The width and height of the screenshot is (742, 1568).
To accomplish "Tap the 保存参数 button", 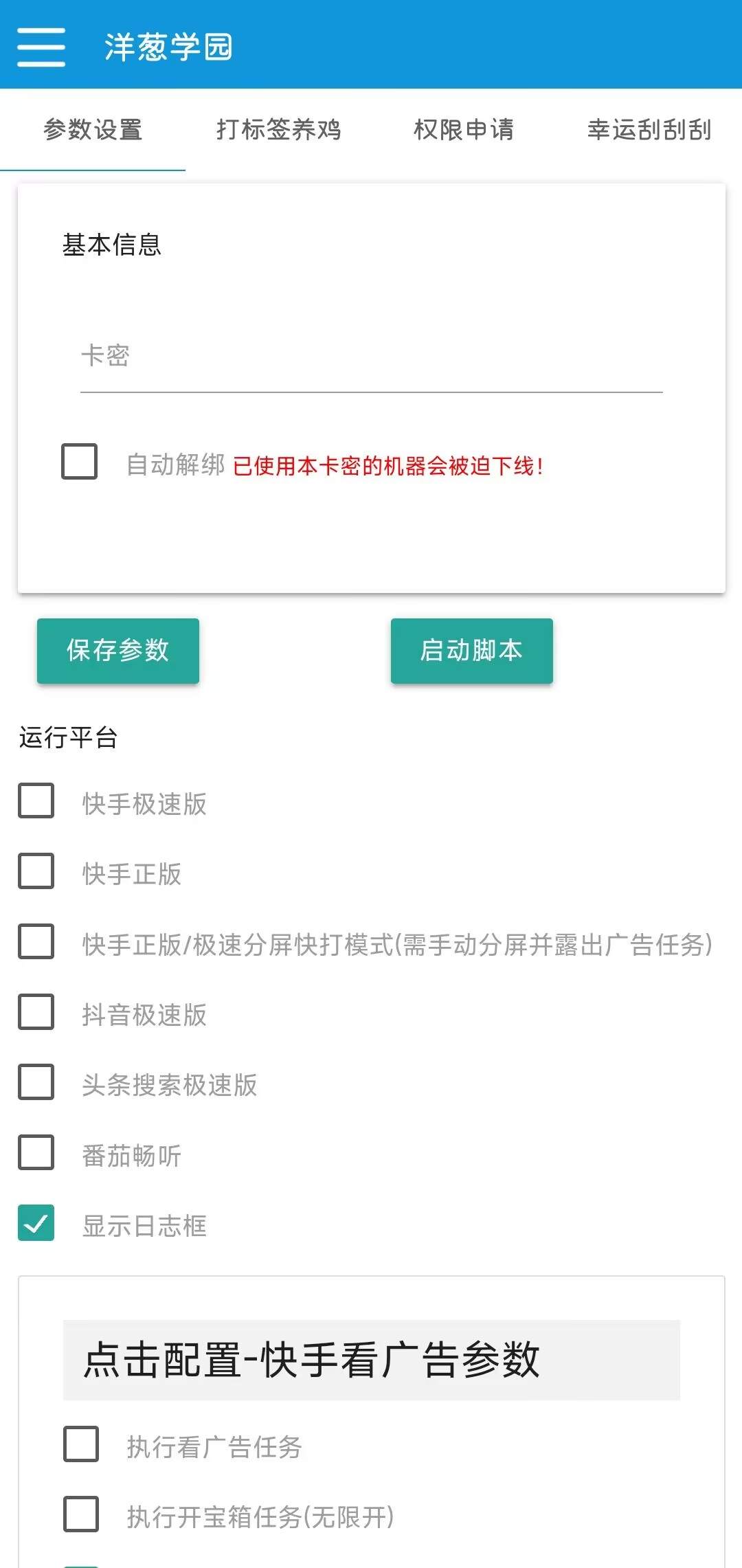I will pos(118,651).
